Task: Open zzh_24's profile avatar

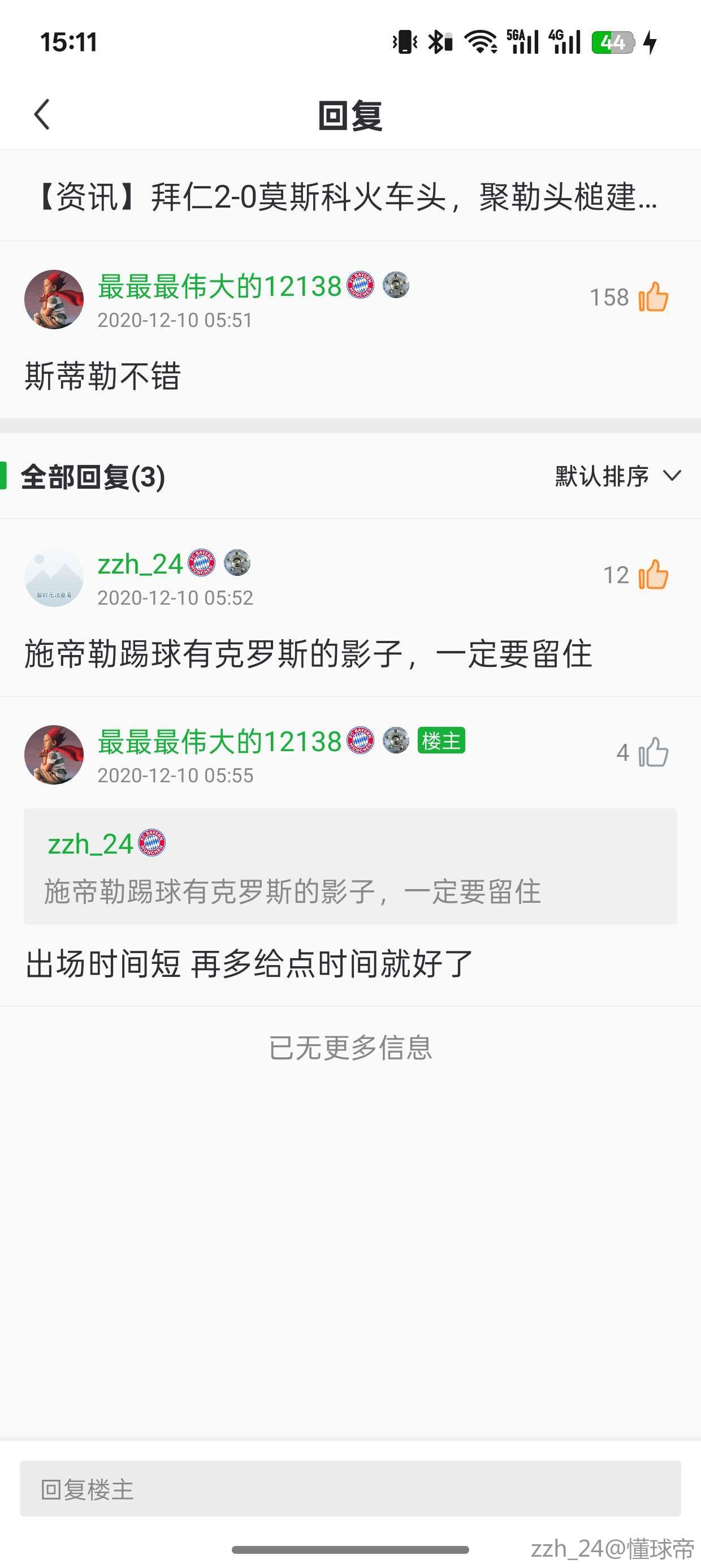Action: click(54, 577)
